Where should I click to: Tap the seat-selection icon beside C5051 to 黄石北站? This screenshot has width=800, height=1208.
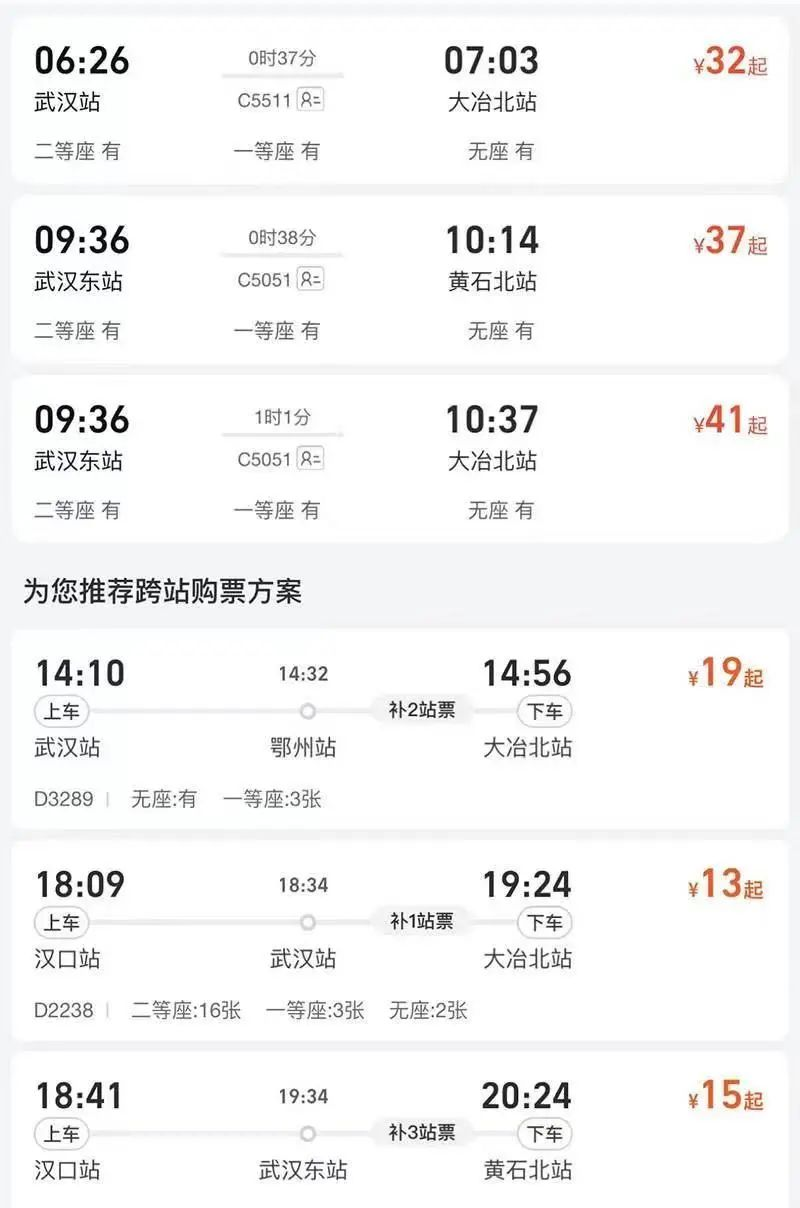pyautogui.click(x=311, y=280)
